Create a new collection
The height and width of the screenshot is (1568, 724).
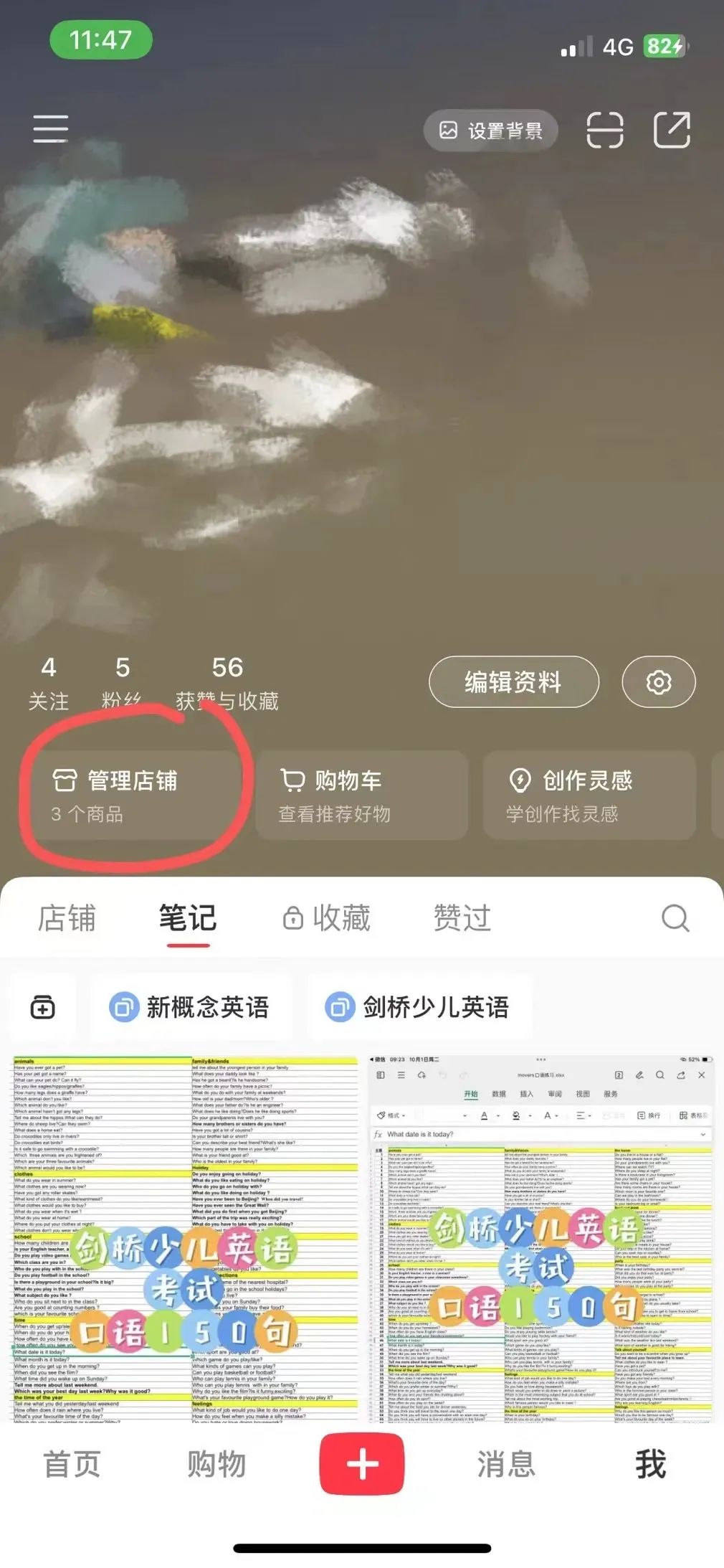click(43, 1007)
